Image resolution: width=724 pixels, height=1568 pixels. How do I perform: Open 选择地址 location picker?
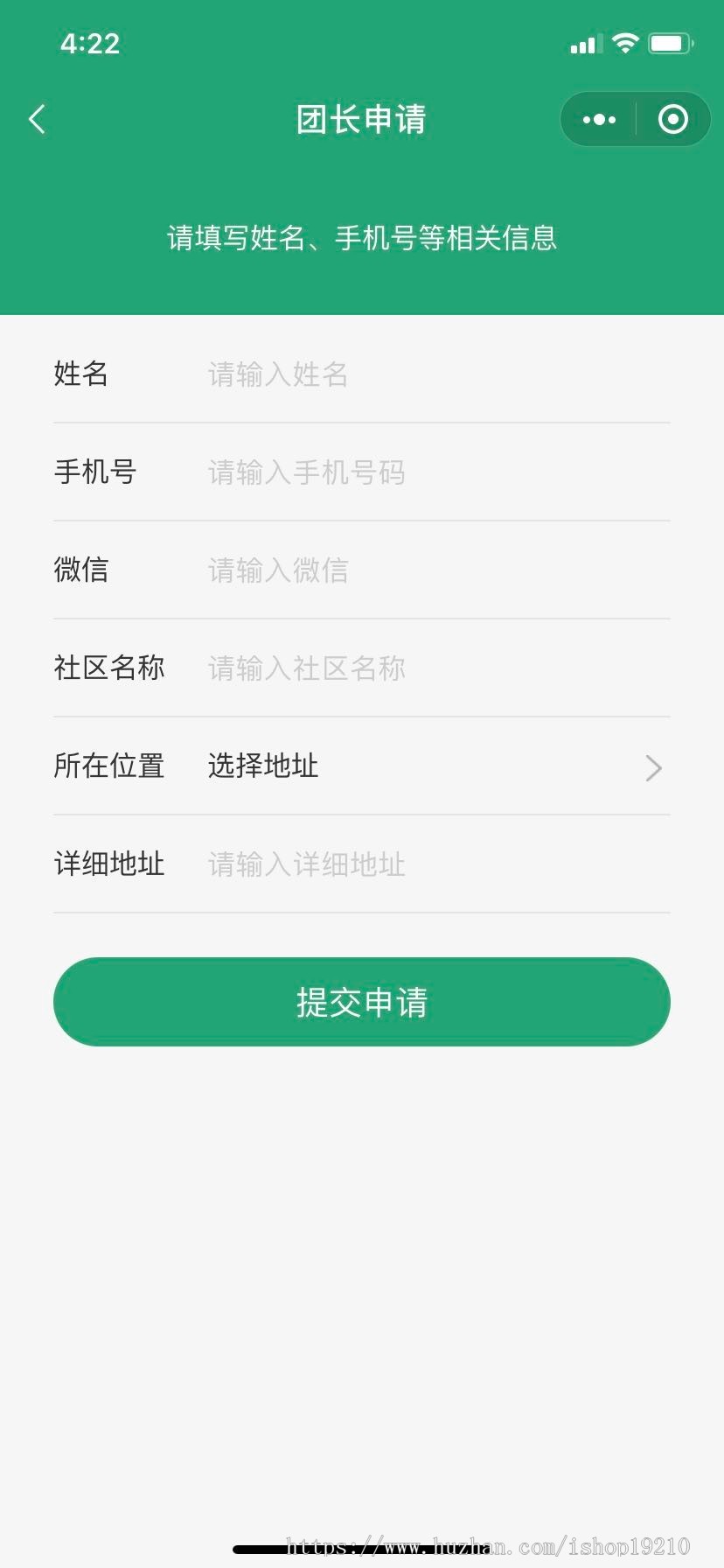[x=428, y=766]
